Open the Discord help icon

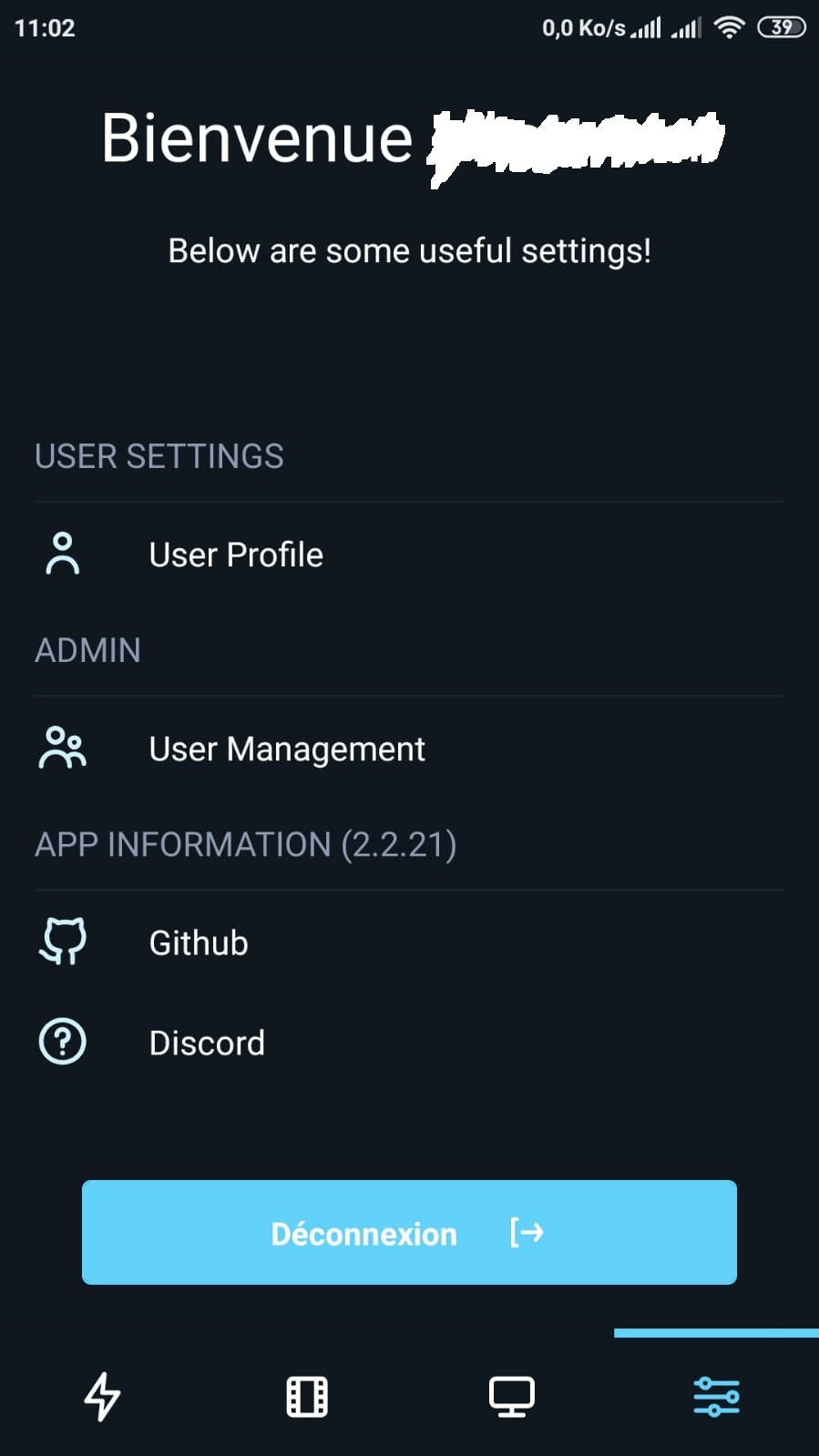(61, 1041)
